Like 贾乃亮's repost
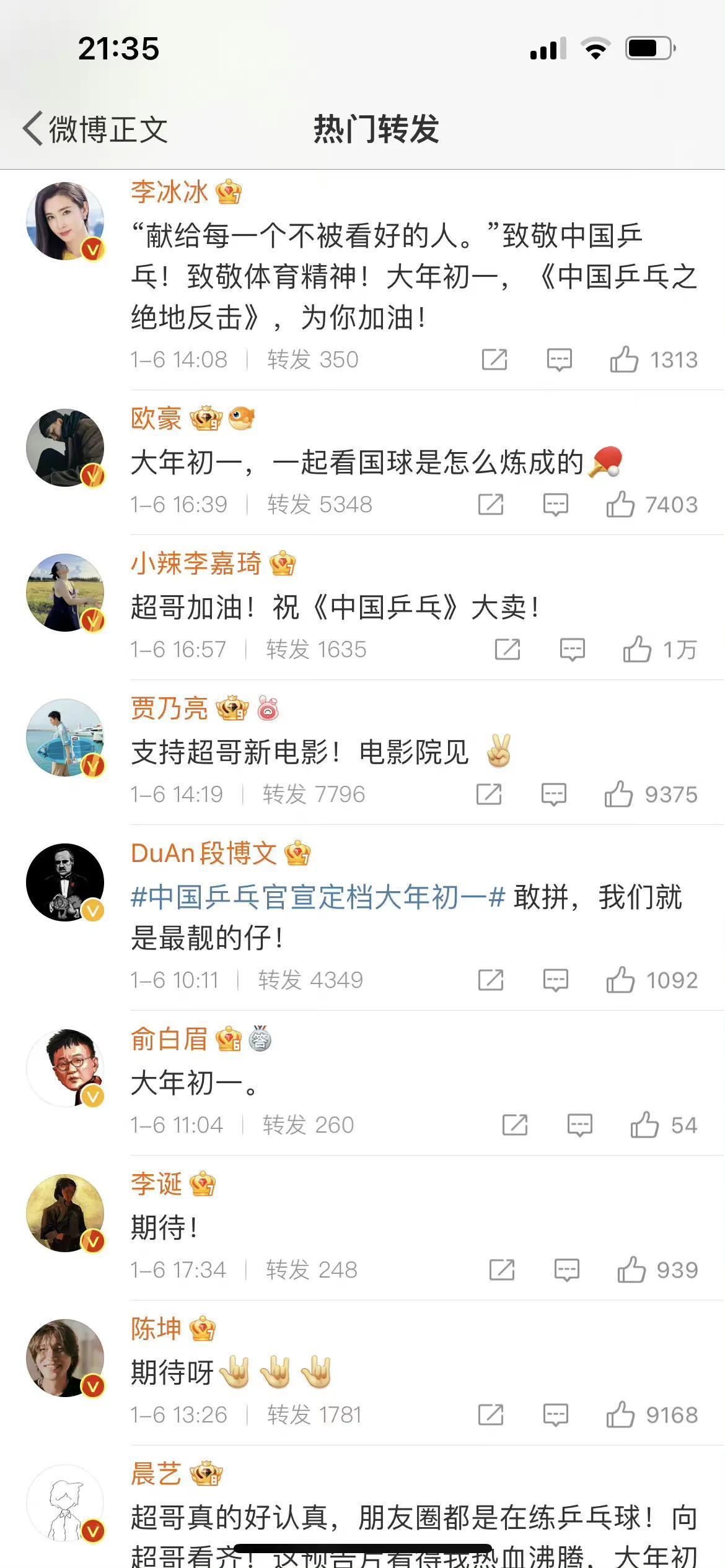The height and width of the screenshot is (1568, 725). click(618, 795)
